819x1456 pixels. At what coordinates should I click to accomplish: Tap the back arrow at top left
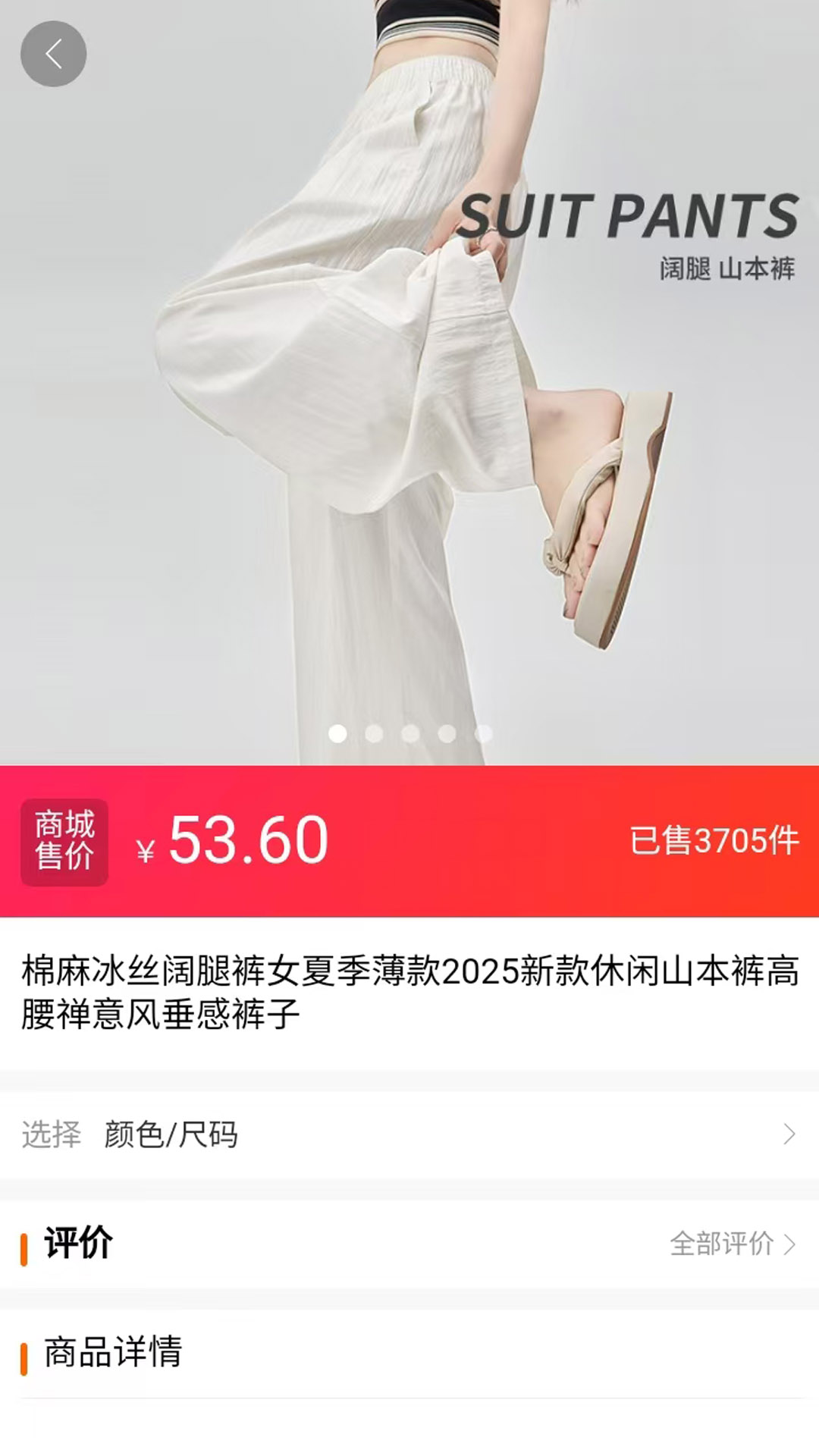click(x=54, y=54)
